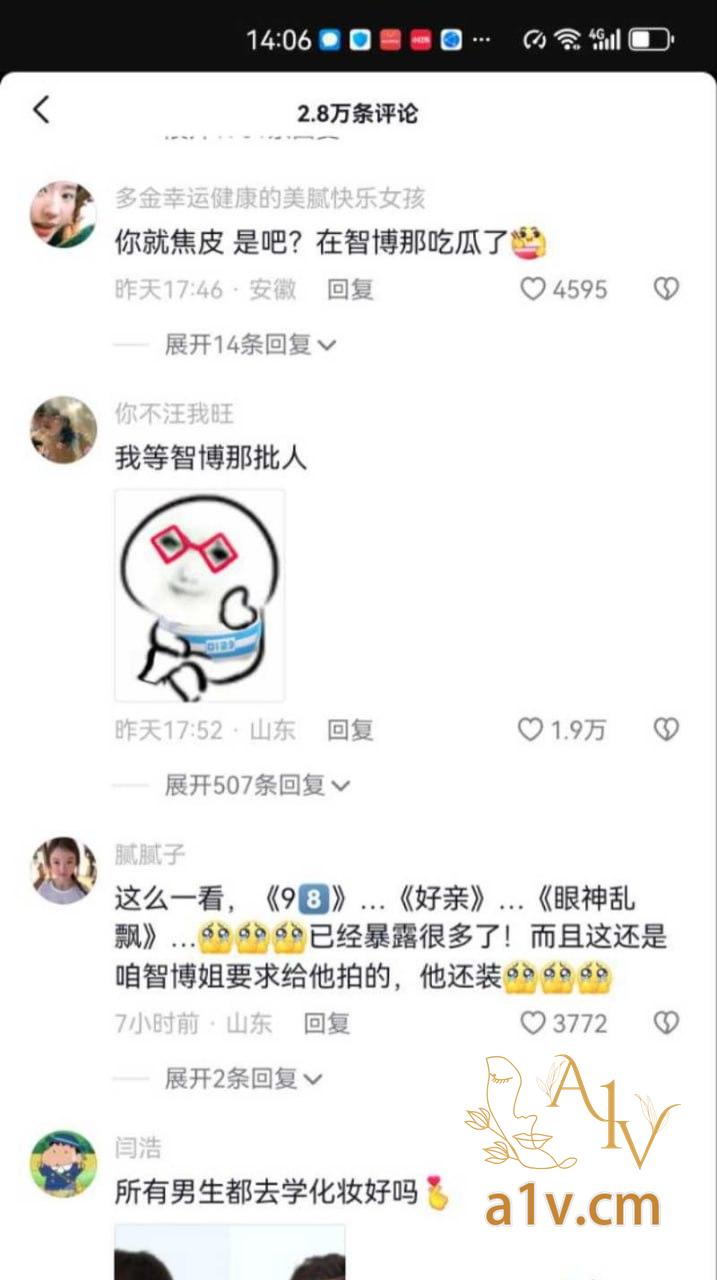717x1280 pixels.
Task: Go back from the comments page
Action: click(x=41, y=110)
